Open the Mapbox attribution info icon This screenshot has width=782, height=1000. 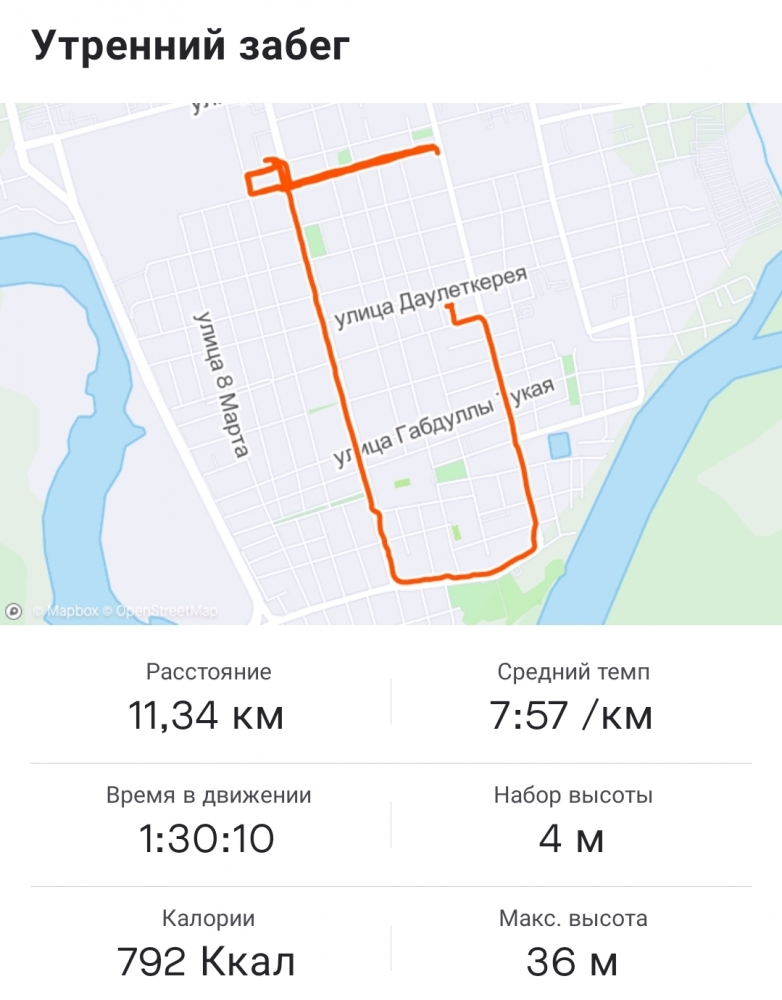[x=14, y=610]
